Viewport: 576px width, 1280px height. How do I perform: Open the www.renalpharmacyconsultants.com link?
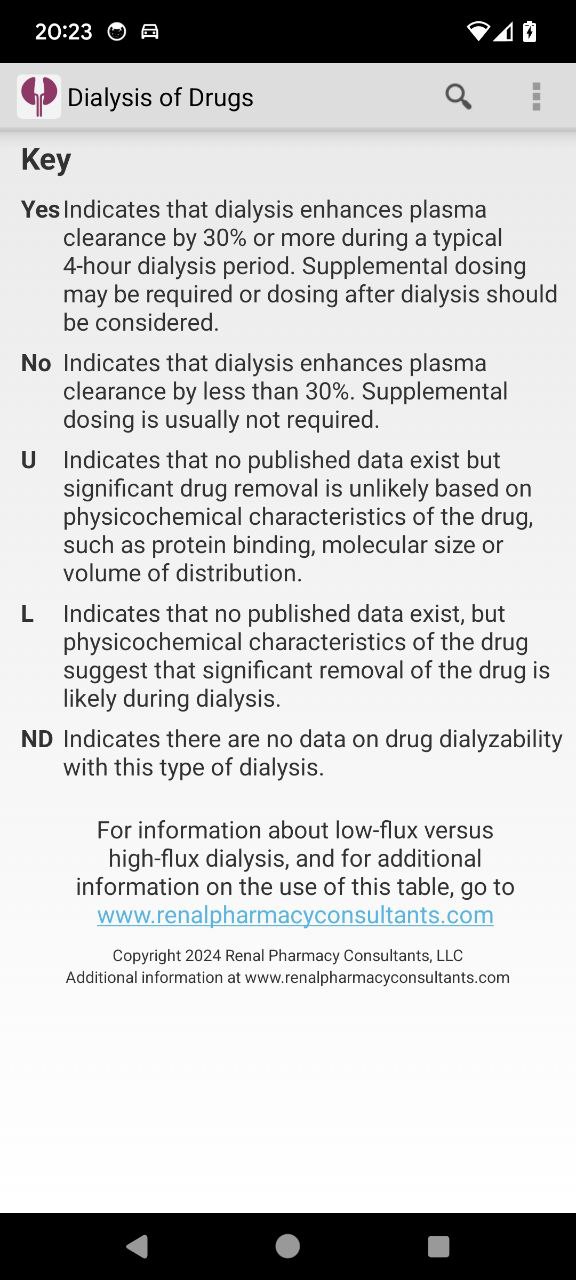[x=295, y=915]
